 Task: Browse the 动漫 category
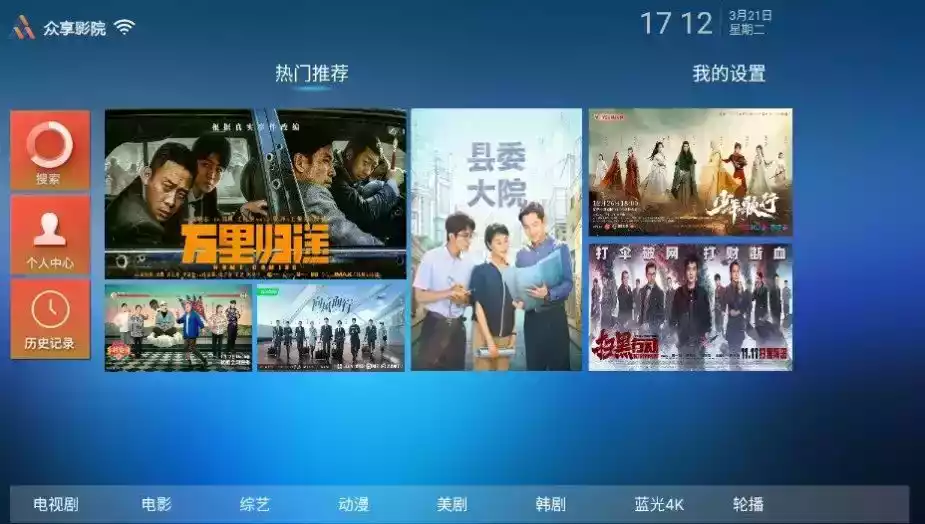(353, 504)
